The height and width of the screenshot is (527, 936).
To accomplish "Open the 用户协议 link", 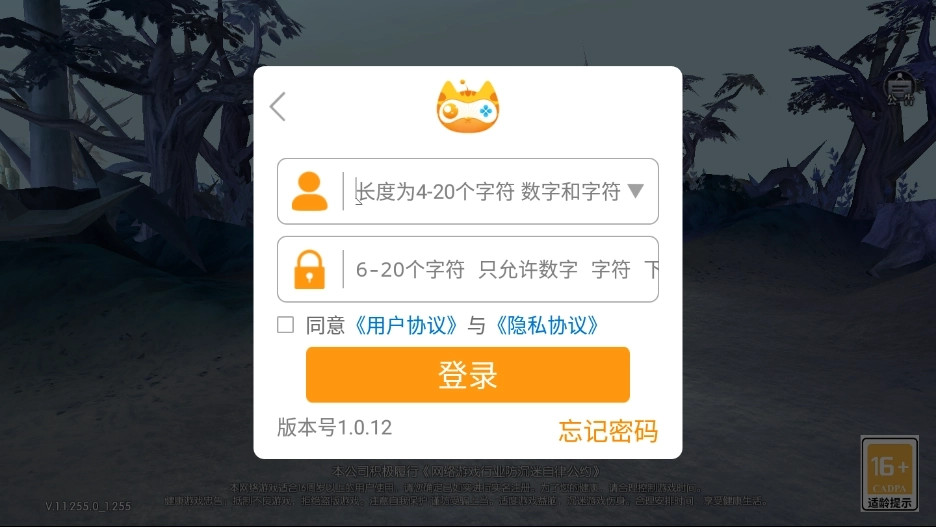I will [405, 325].
